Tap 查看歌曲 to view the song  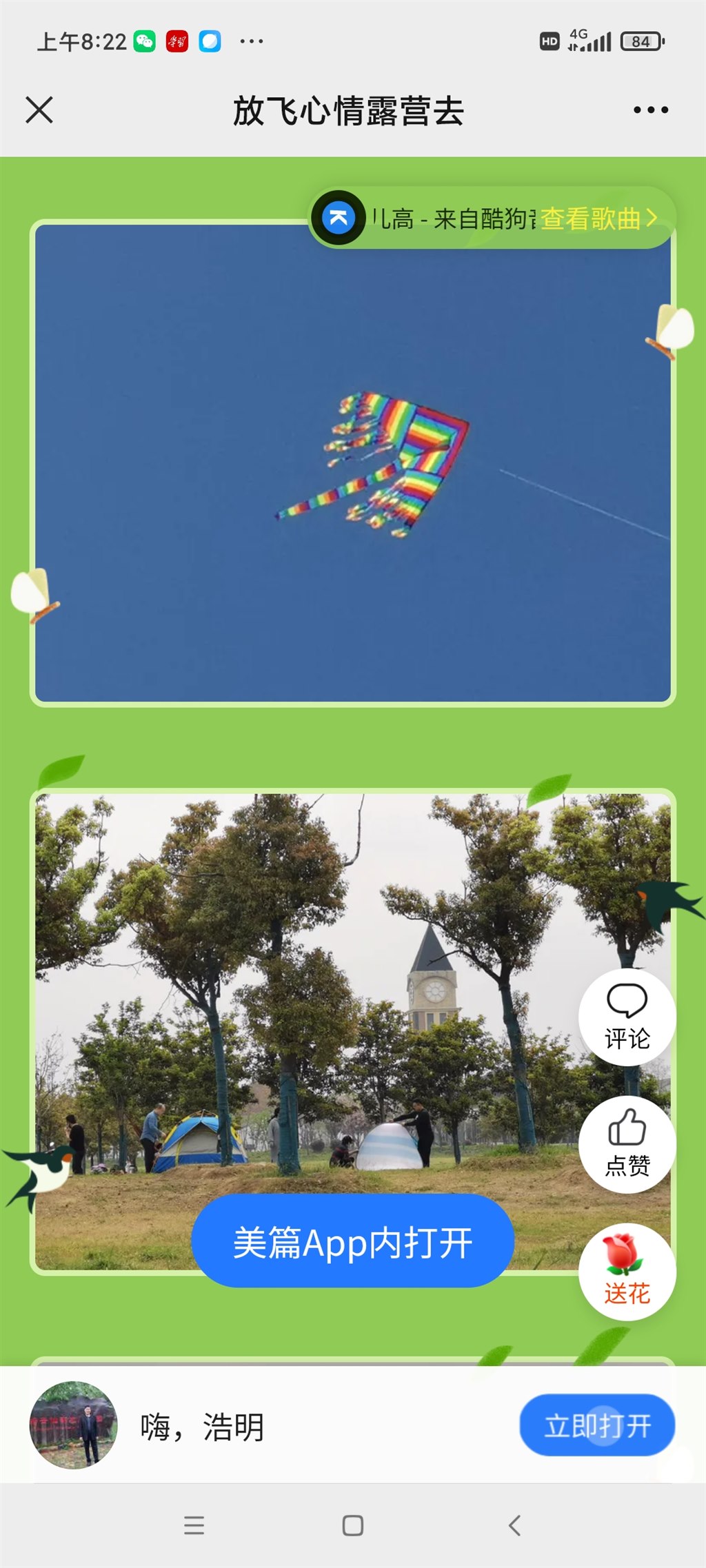click(x=597, y=219)
